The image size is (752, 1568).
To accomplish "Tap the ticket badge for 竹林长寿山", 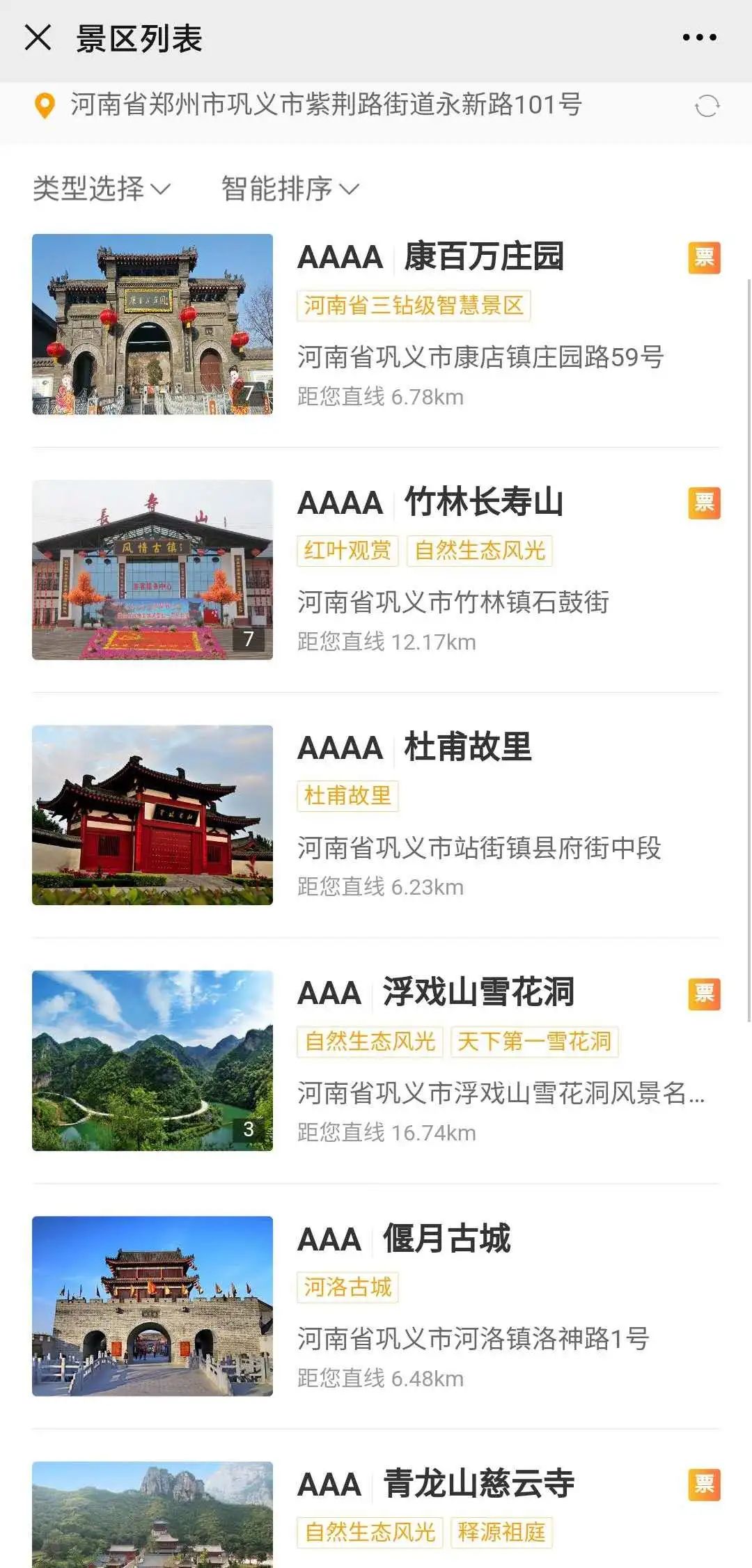I will 704,503.
